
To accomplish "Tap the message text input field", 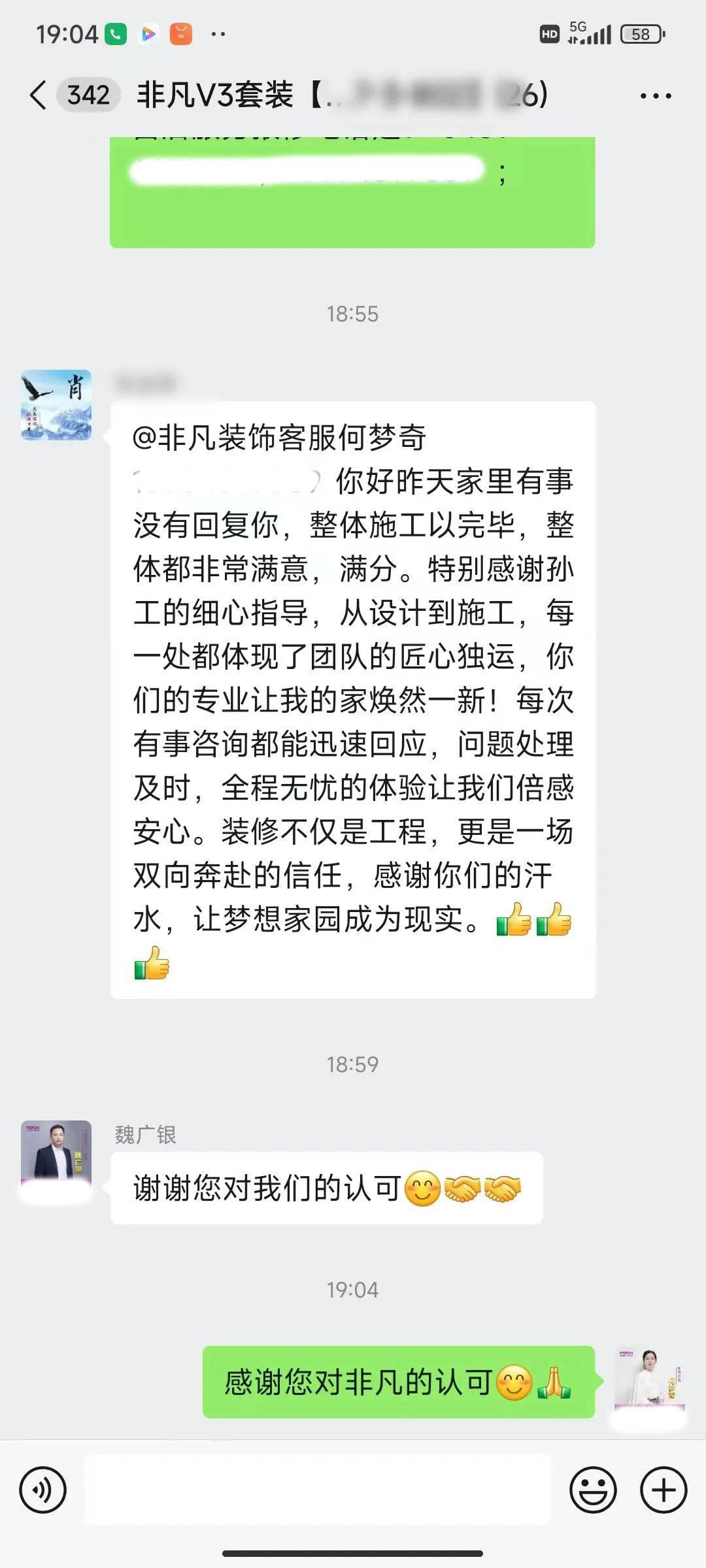I will 318,1490.
